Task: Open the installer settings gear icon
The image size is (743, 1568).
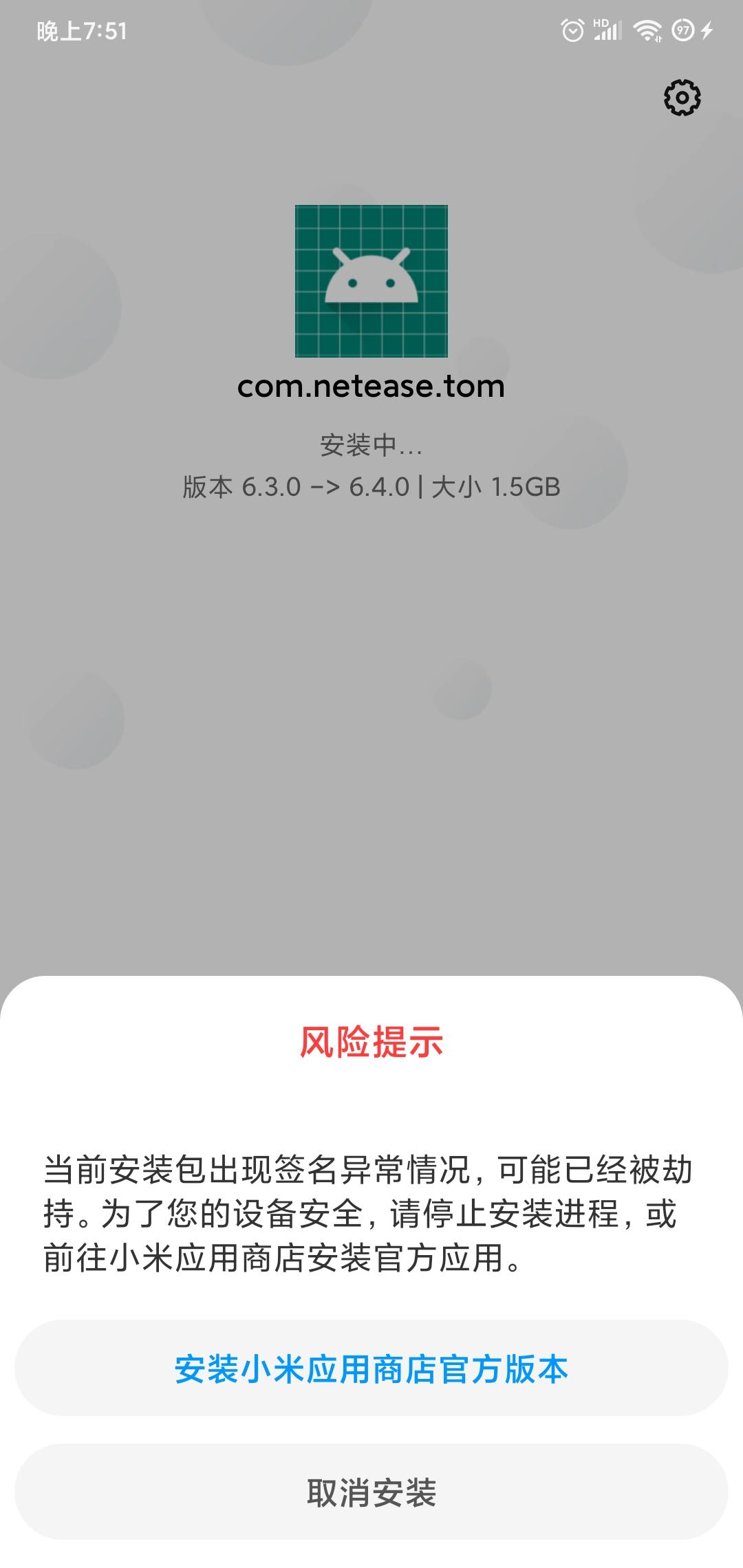Action: pos(682,98)
